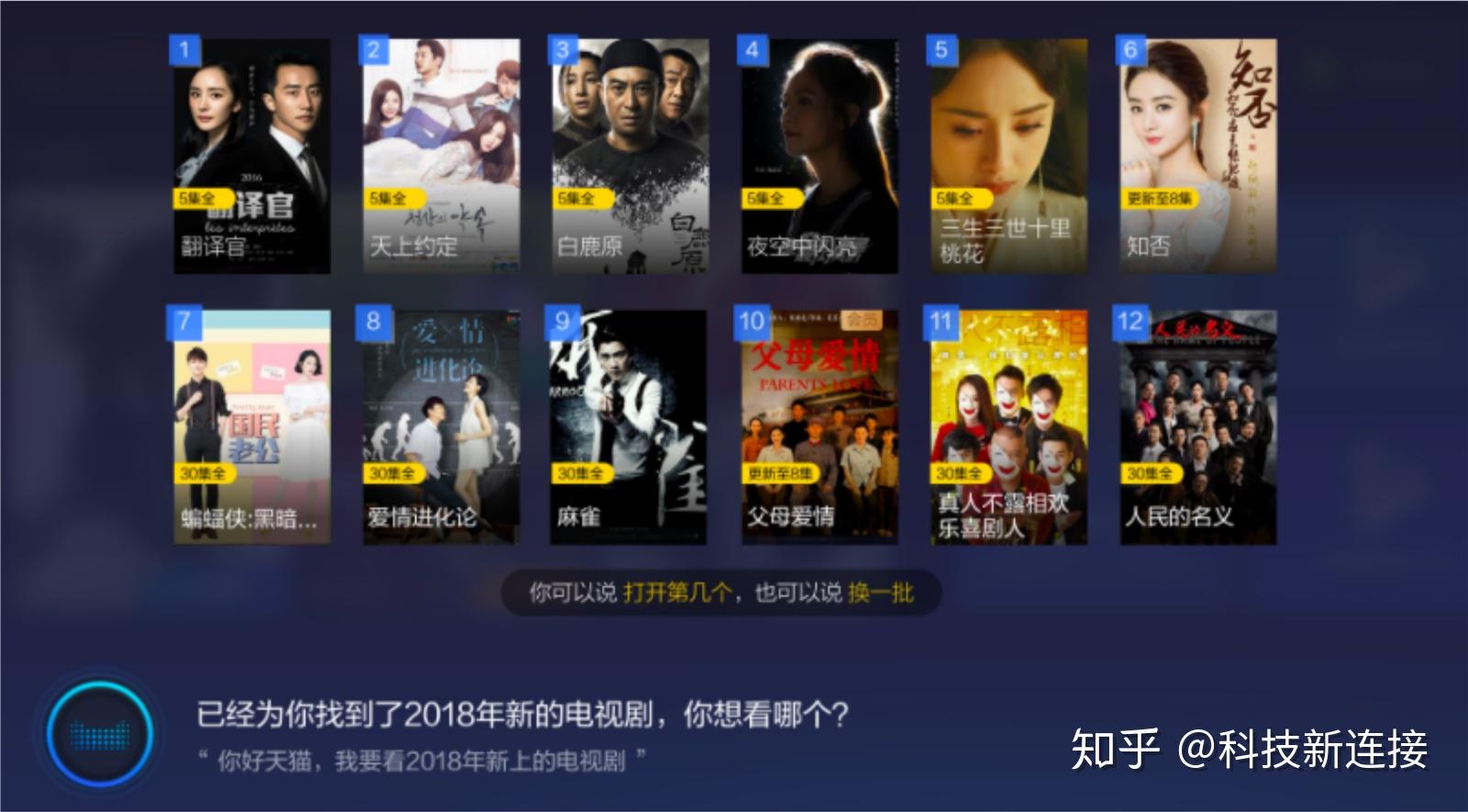This screenshot has width=1468, height=812.
Task: Open 人民的名义 drama card
Action: 1197,428
